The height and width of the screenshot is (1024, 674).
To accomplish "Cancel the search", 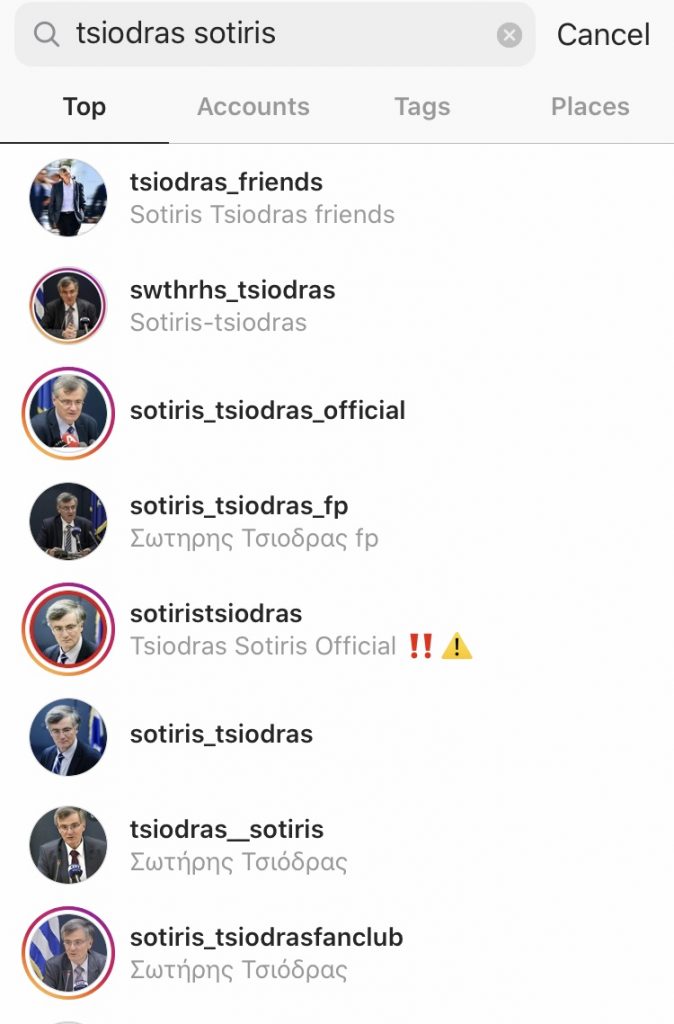I will point(603,35).
